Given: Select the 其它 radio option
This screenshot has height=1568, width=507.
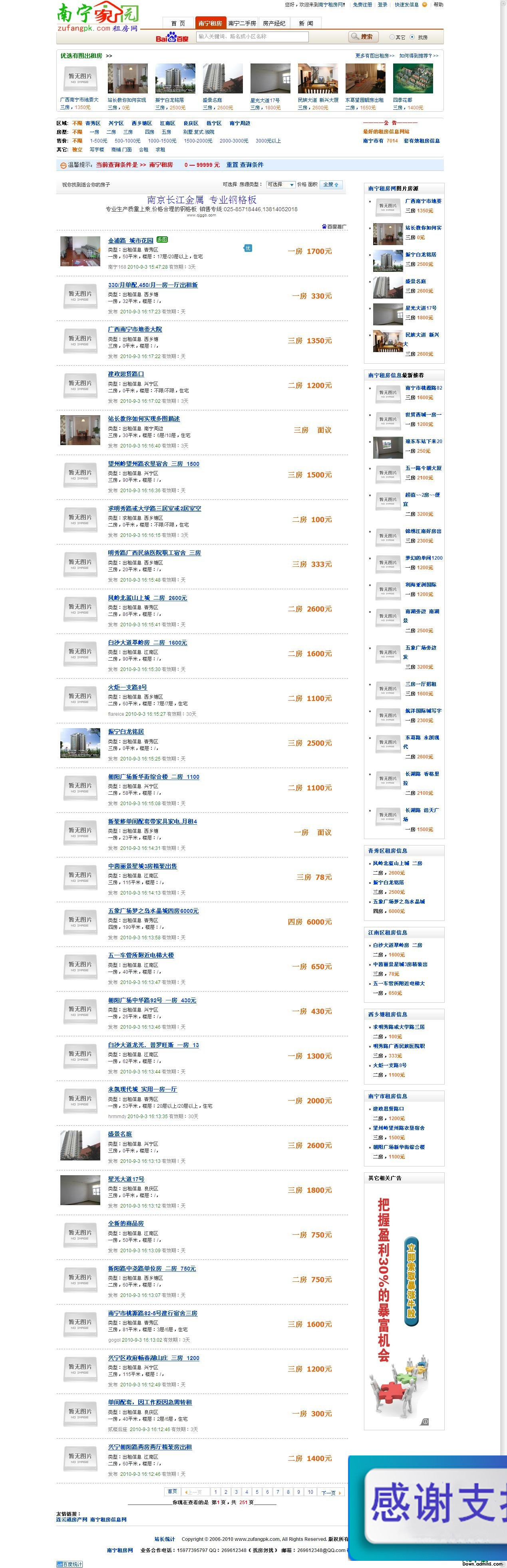Looking at the screenshot, I should coord(392,37).
